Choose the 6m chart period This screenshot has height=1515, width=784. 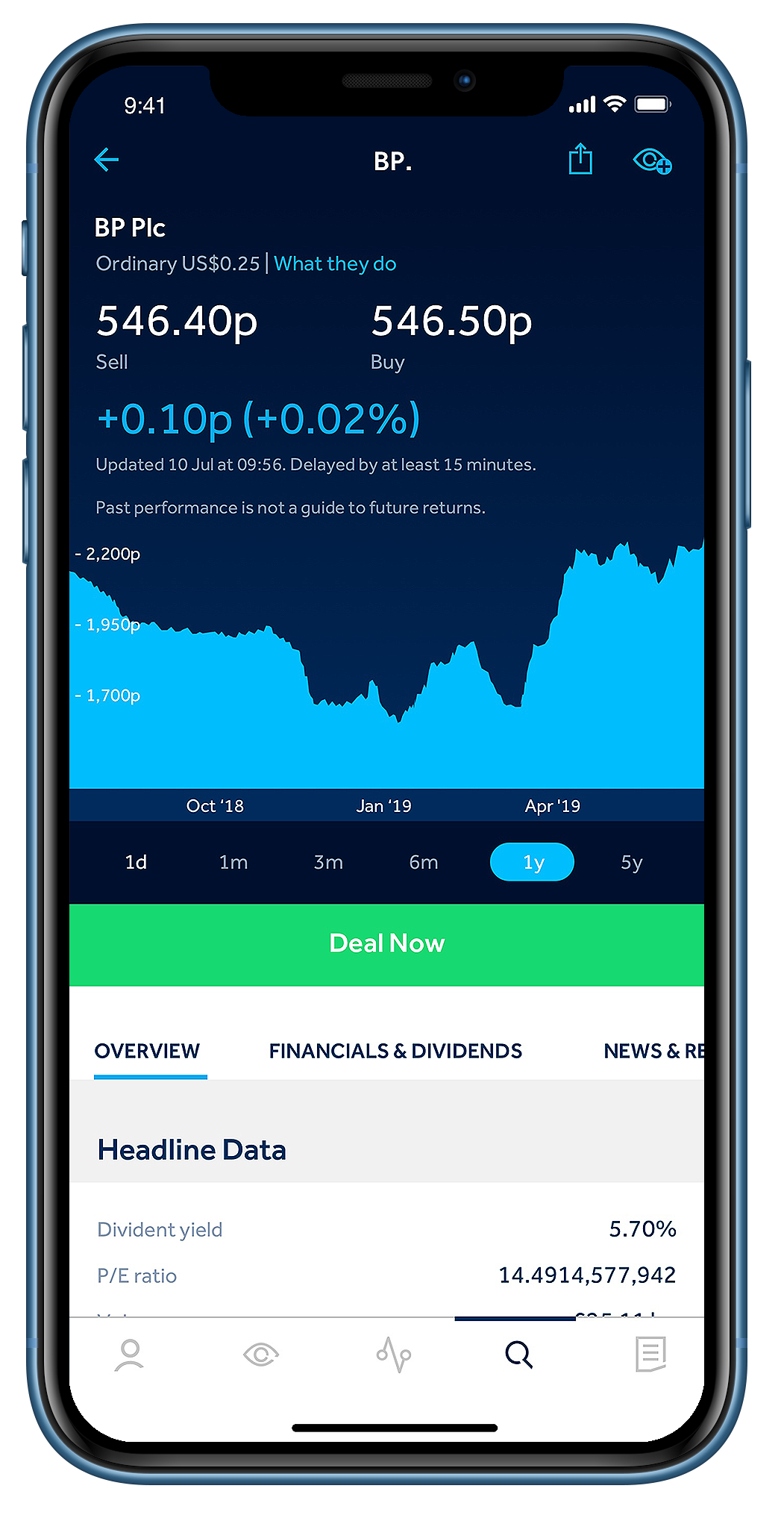[x=423, y=862]
